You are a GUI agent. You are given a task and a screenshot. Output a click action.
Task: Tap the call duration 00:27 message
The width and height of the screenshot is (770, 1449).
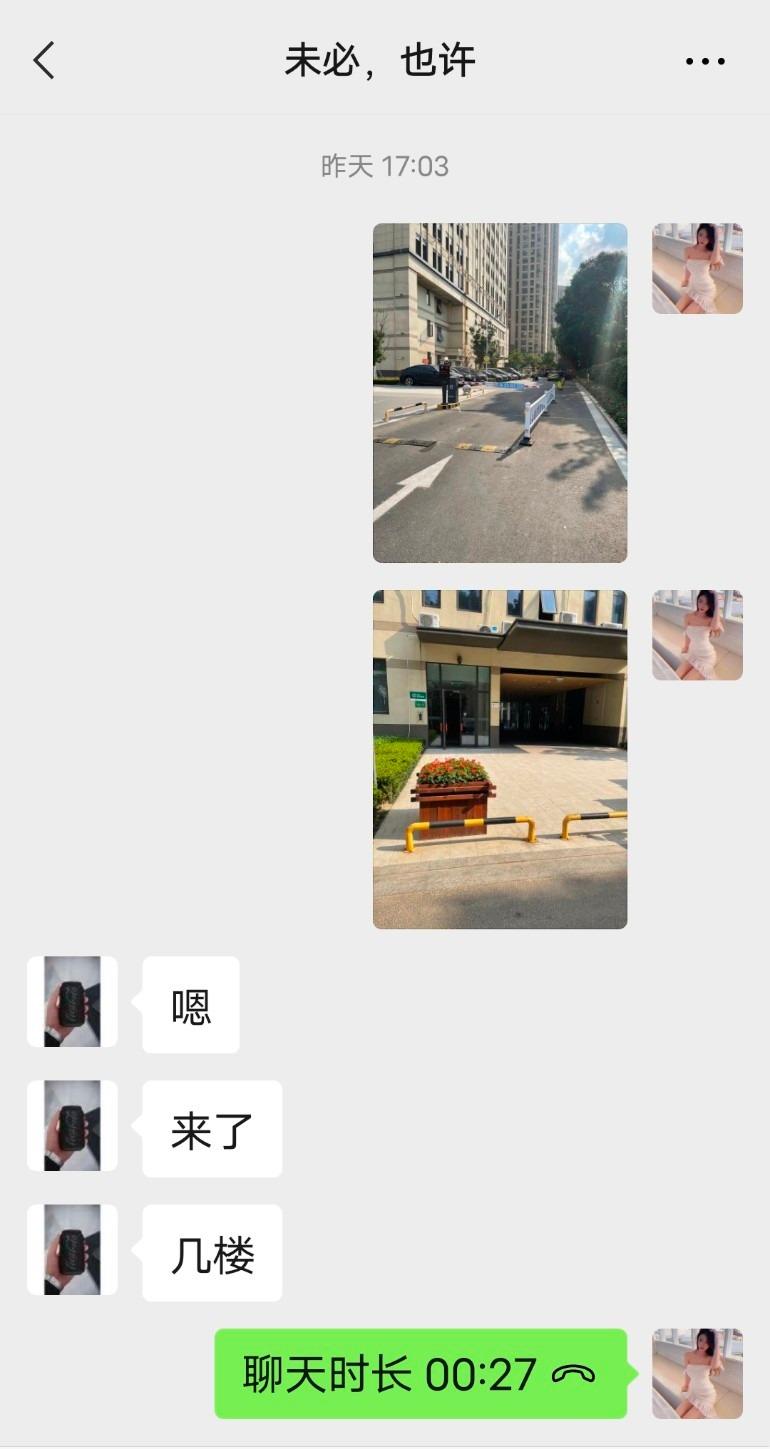click(x=420, y=1374)
